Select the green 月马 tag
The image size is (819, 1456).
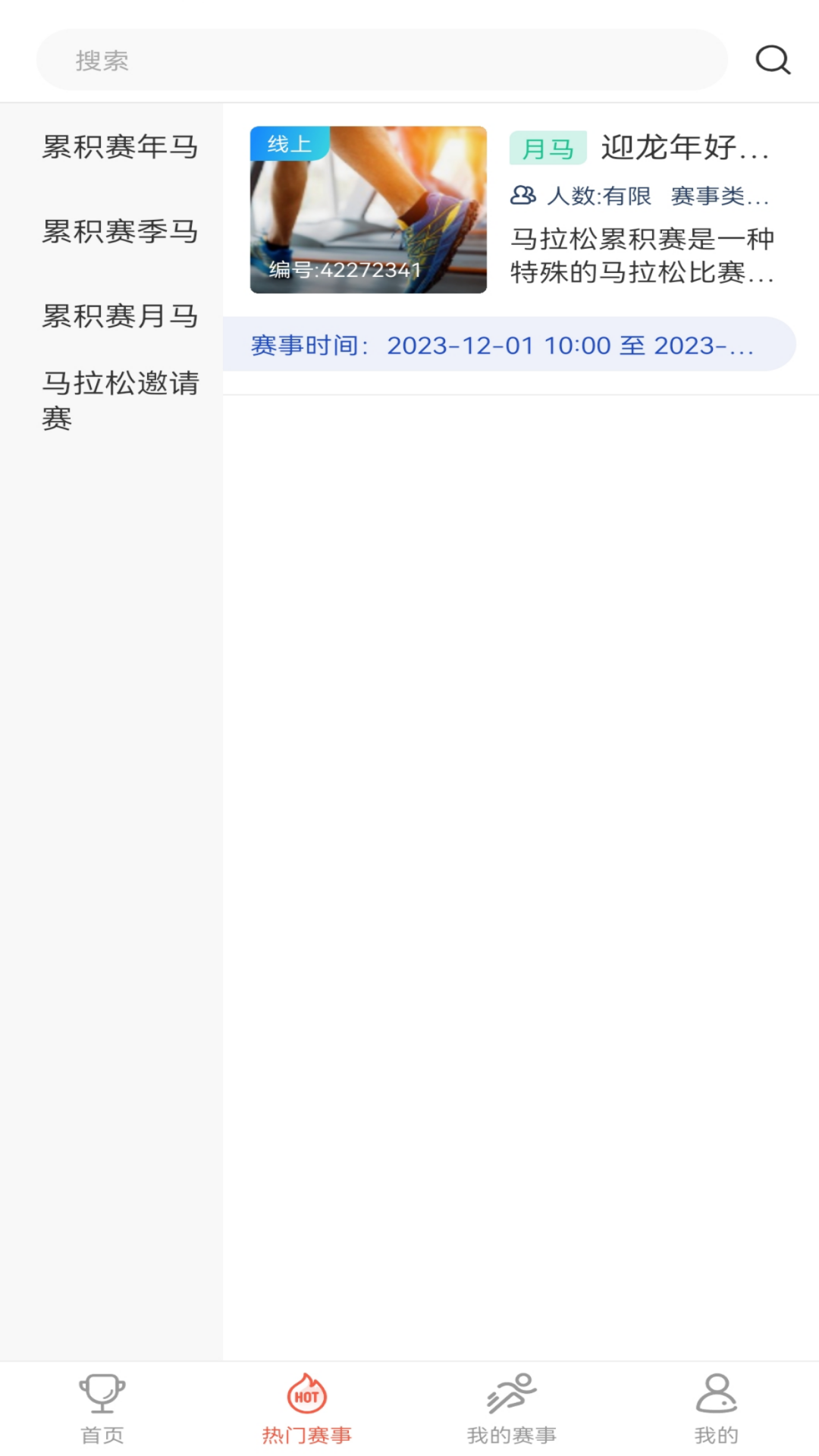point(548,149)
